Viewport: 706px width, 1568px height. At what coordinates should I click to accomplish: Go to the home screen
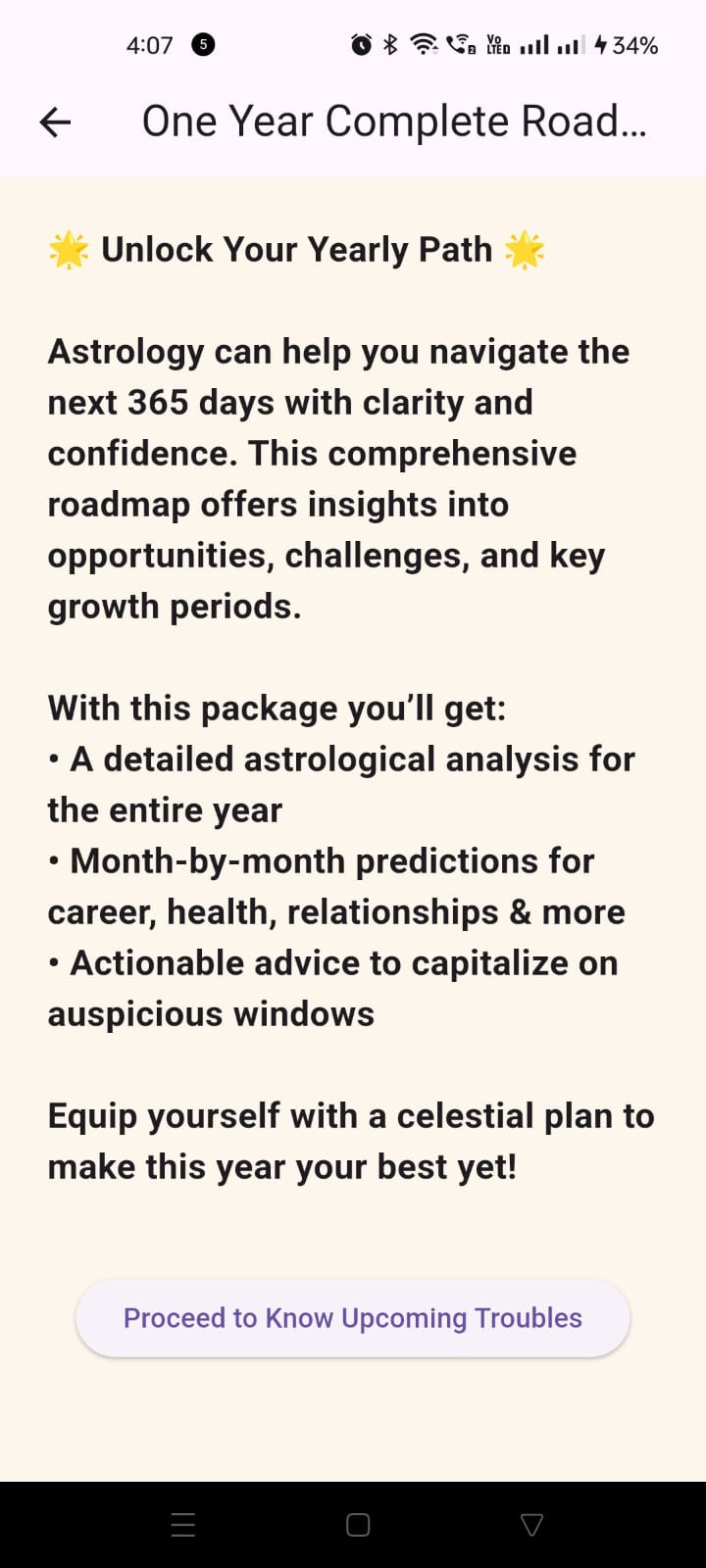(x=358, y=1525)
